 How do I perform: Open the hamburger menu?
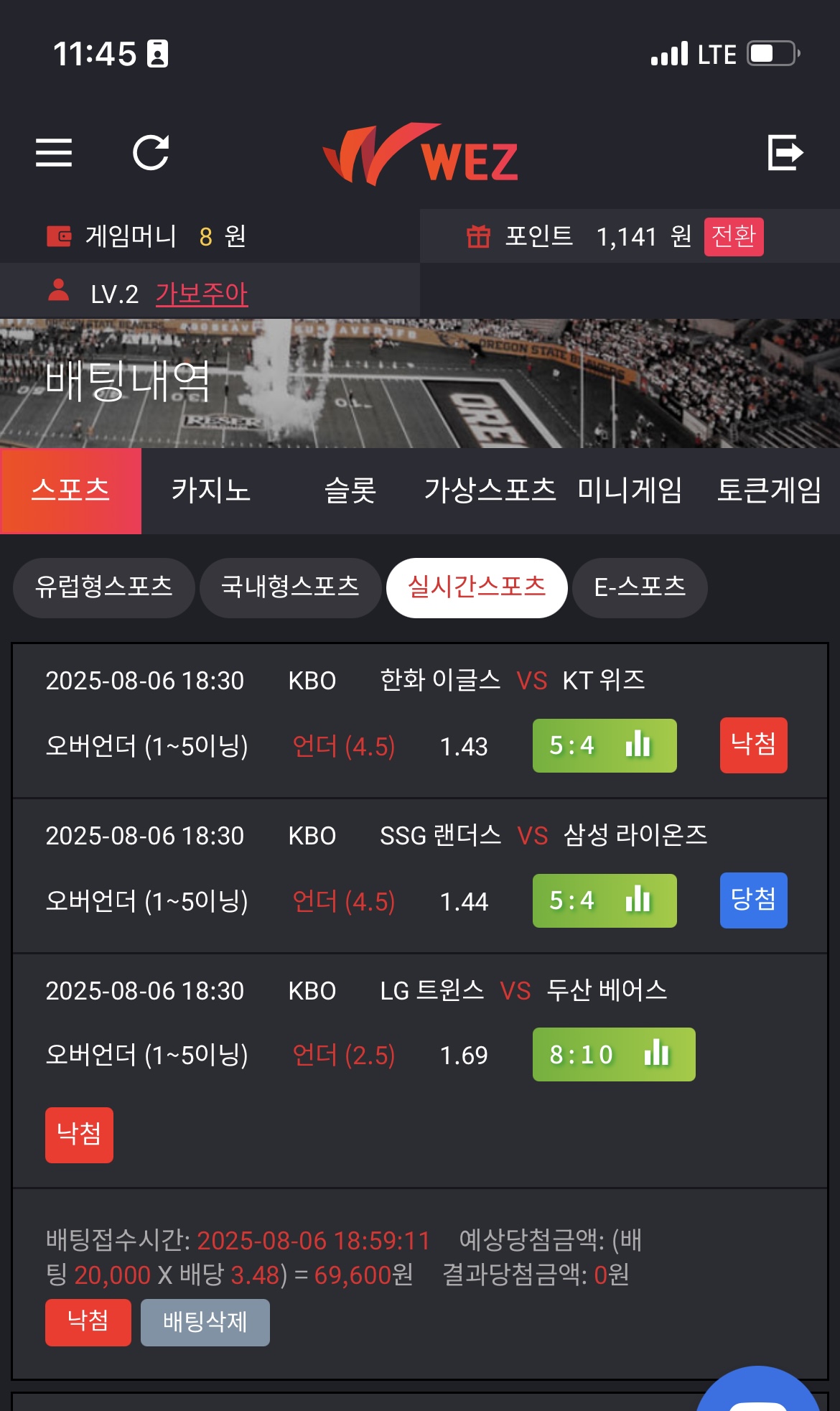point(54,152)
